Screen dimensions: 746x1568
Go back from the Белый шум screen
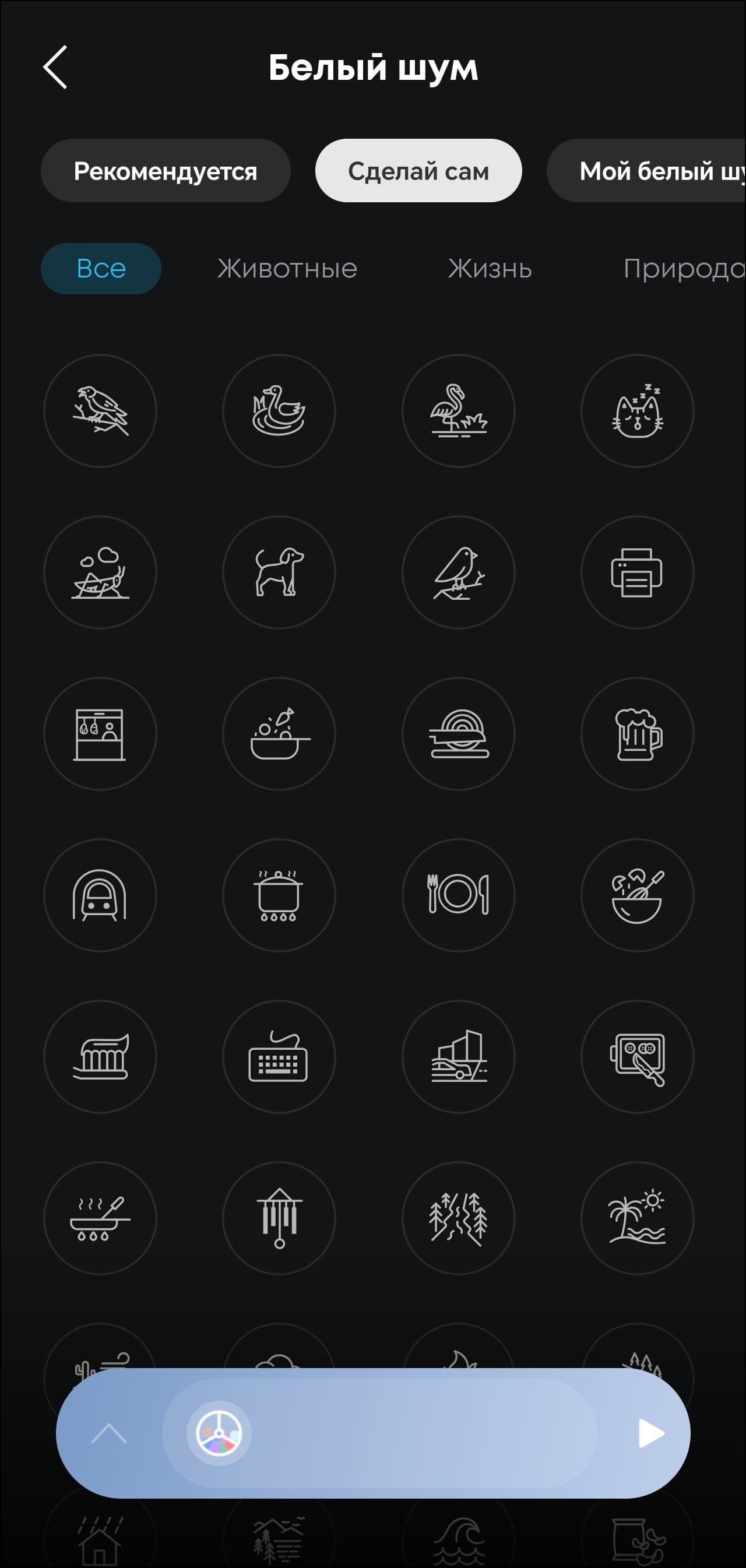tap(55, 67)
